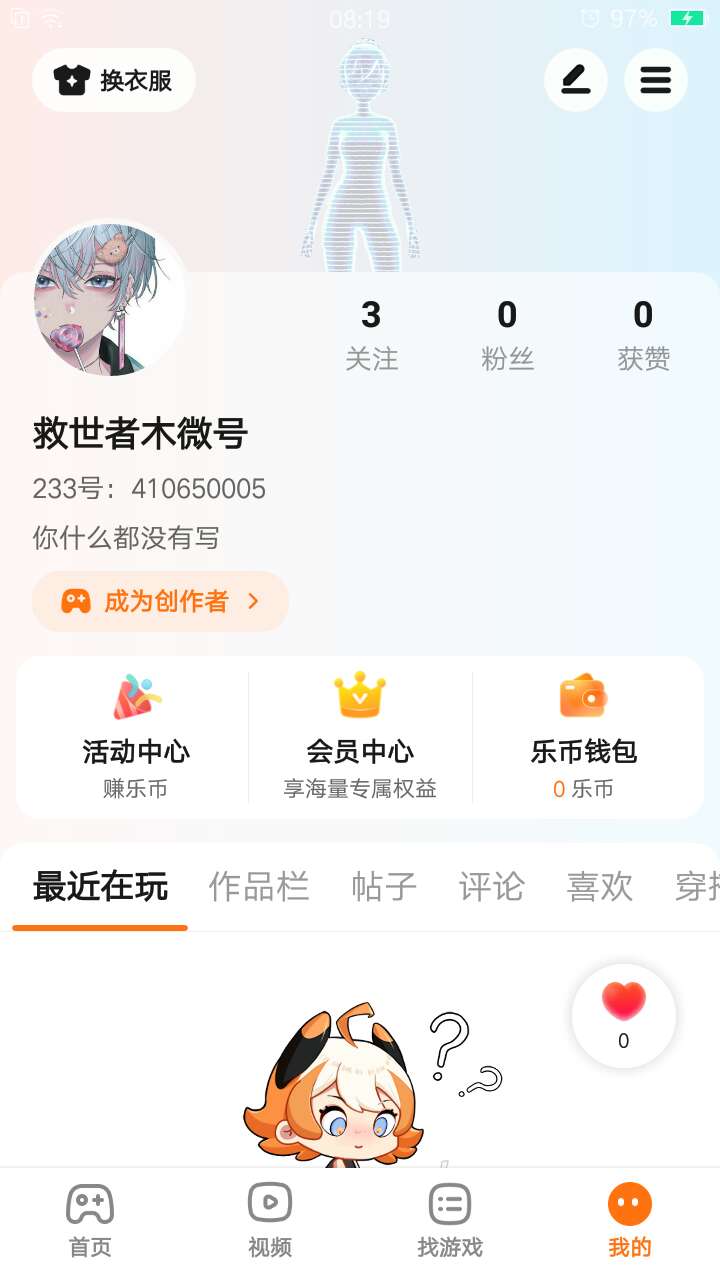
Task: Tap the 换衣服 outfit button
Action: pos(113,80)
